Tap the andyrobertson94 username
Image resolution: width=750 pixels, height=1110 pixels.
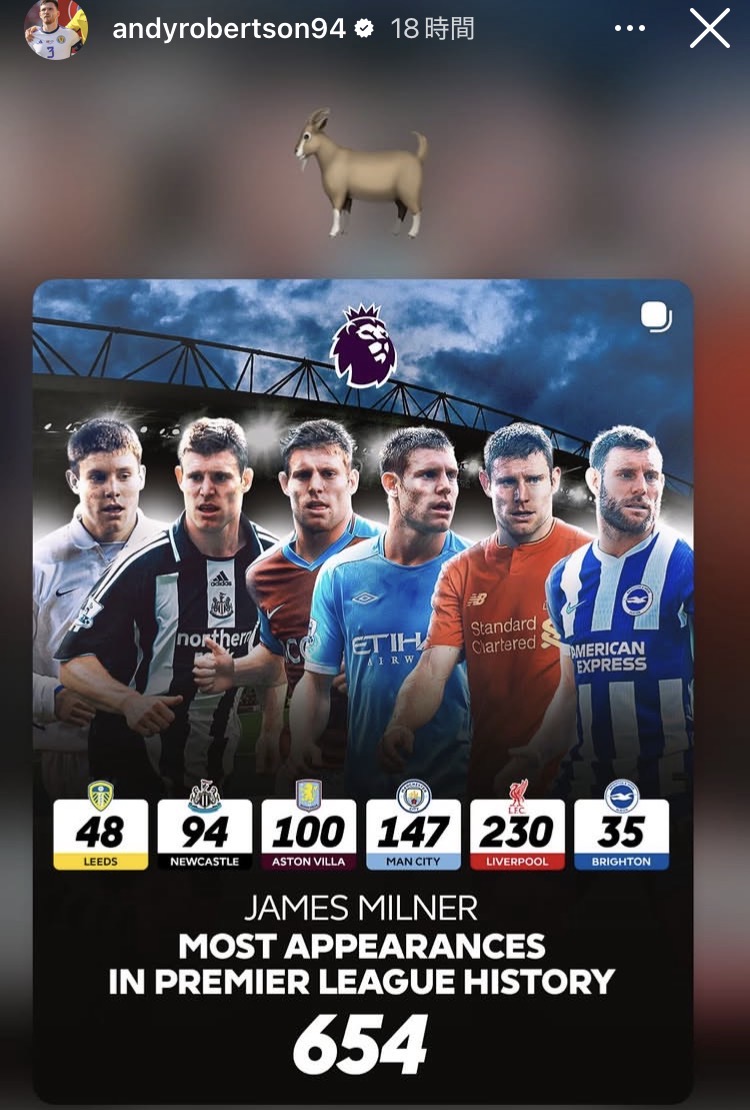(229, 29)
